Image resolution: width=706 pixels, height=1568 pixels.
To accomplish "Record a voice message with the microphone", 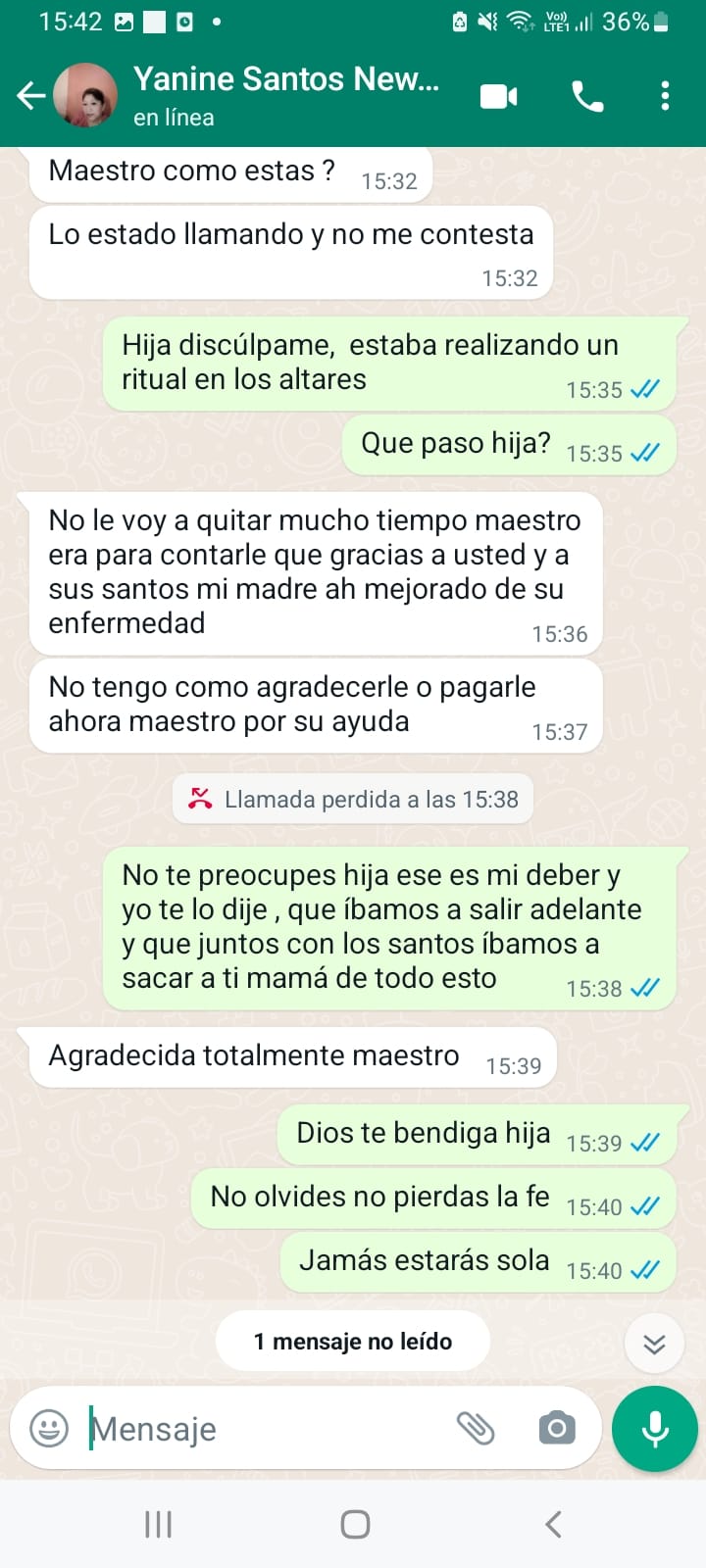I will [654, 1429].
